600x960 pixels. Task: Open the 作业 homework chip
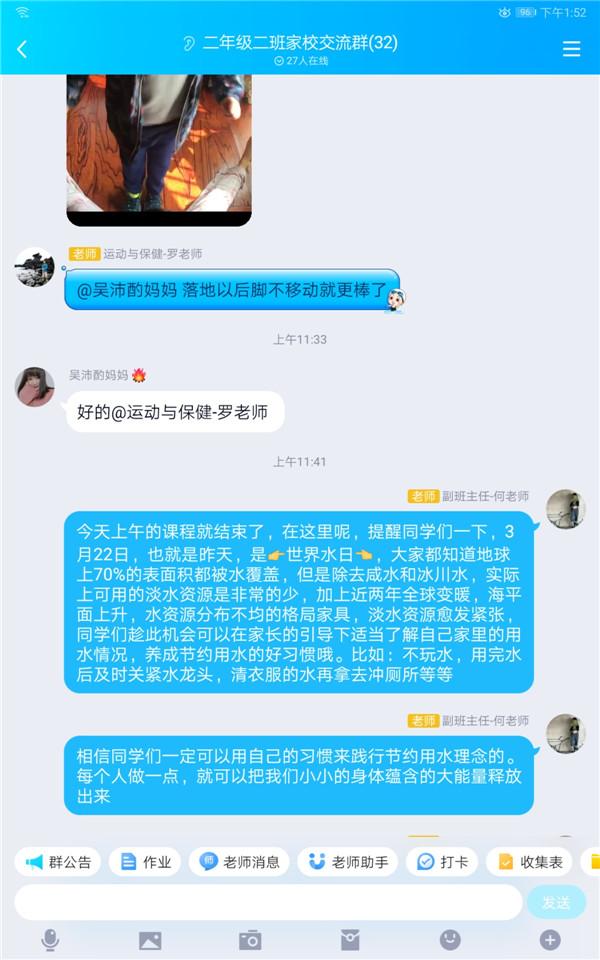(x=145, y=862)
